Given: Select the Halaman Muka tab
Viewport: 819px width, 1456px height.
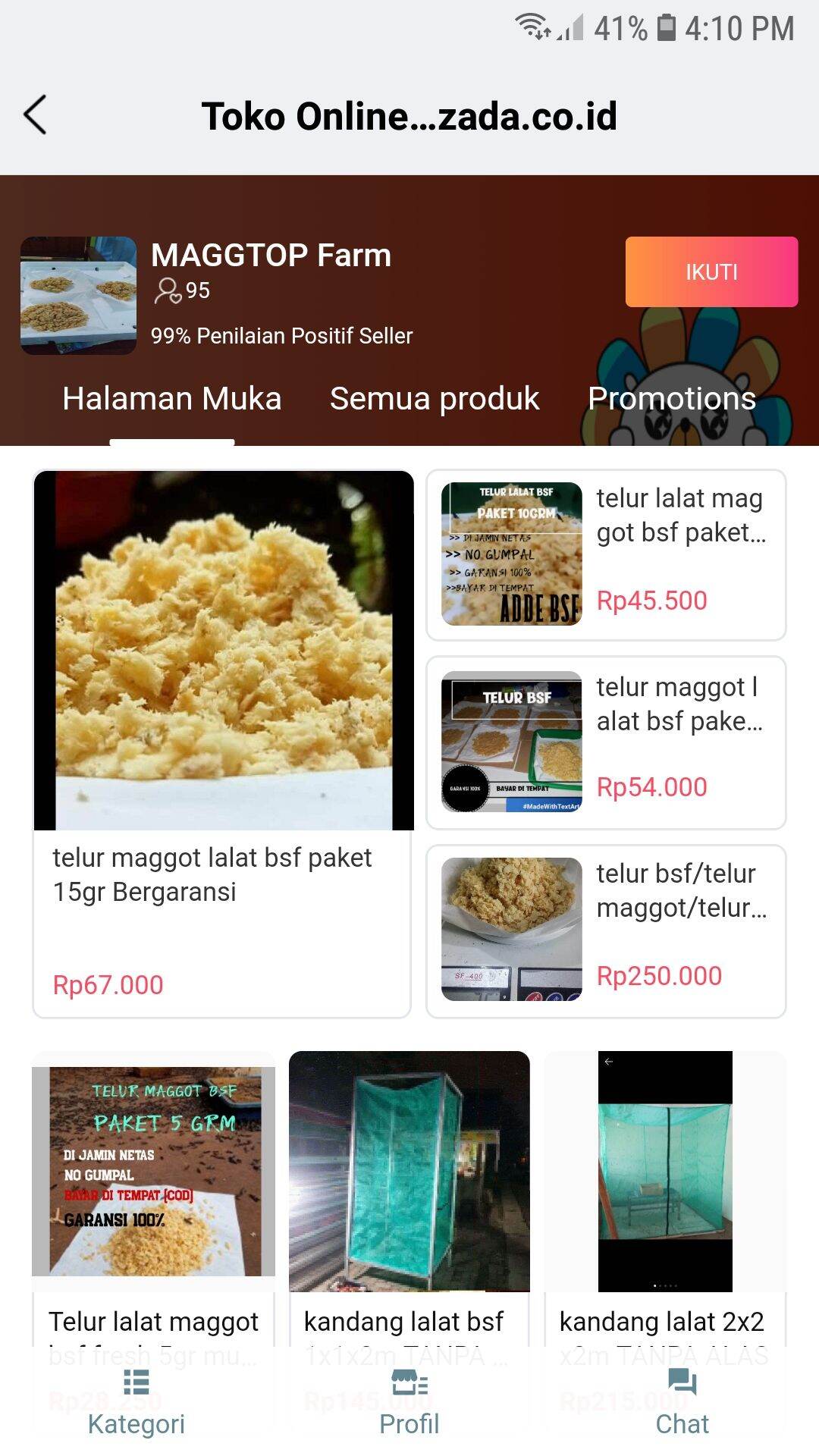Looking at the screenshot, I should pos(171,398).
